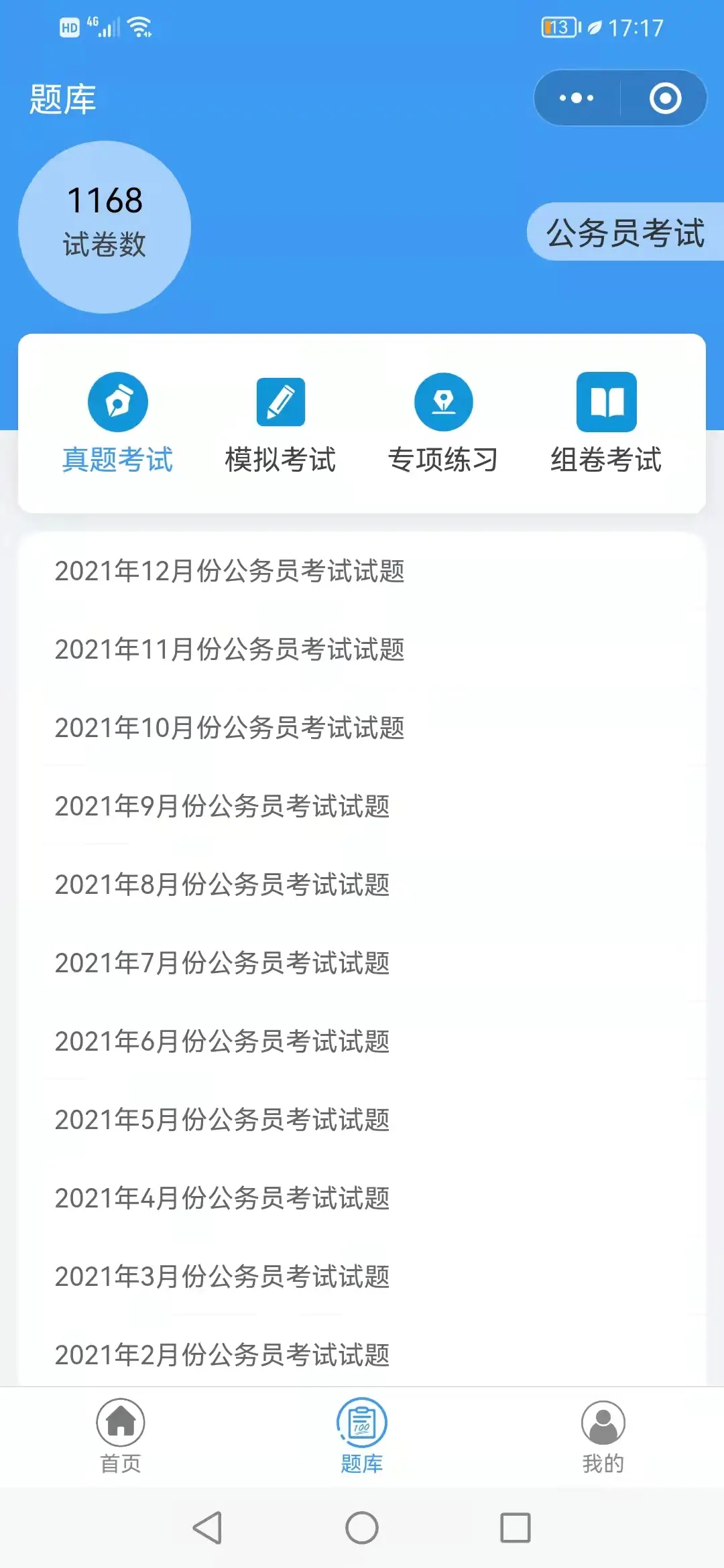Select 2021年10月份公务员考试试题
Screen dimensions: 724x1568
[x=229, y=728]
